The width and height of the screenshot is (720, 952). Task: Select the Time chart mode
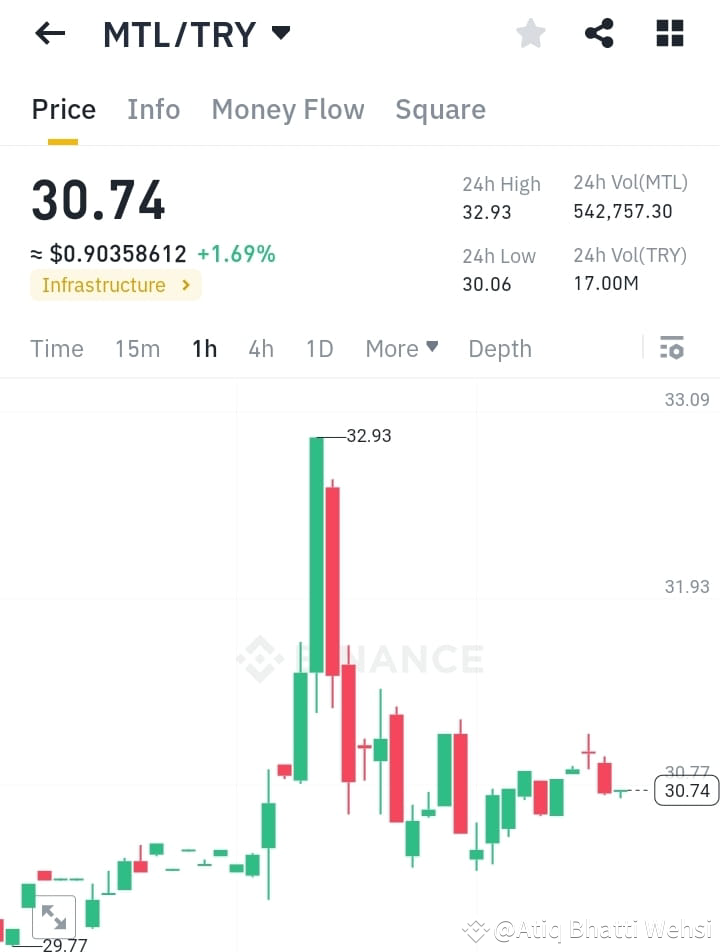point(56,348)
